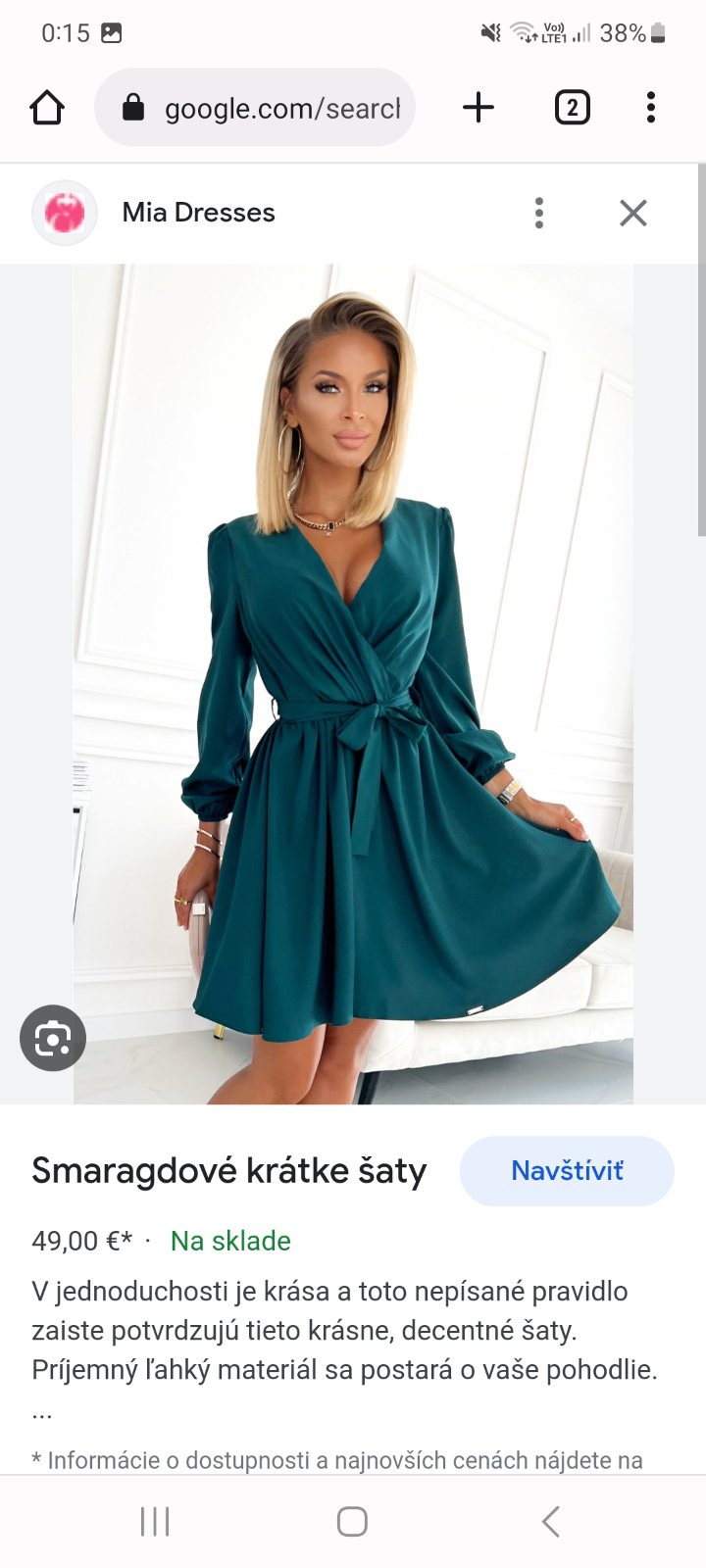This screenshot has height=1568, width=706.
Task: Open the Mia Dresses source
Action: [198, 213]
